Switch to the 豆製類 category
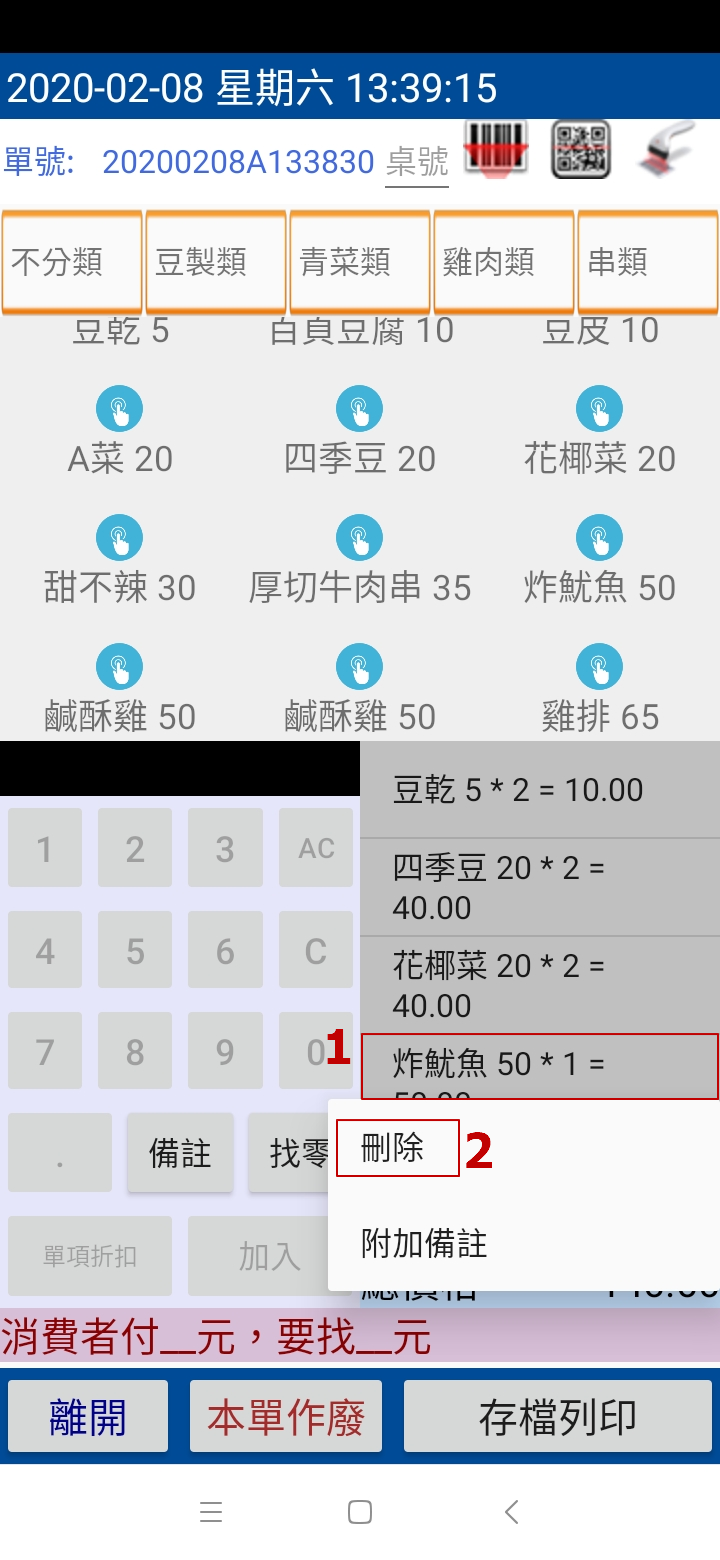The width and height of the screenshot is (720, 1560). [x=216, y=262]
